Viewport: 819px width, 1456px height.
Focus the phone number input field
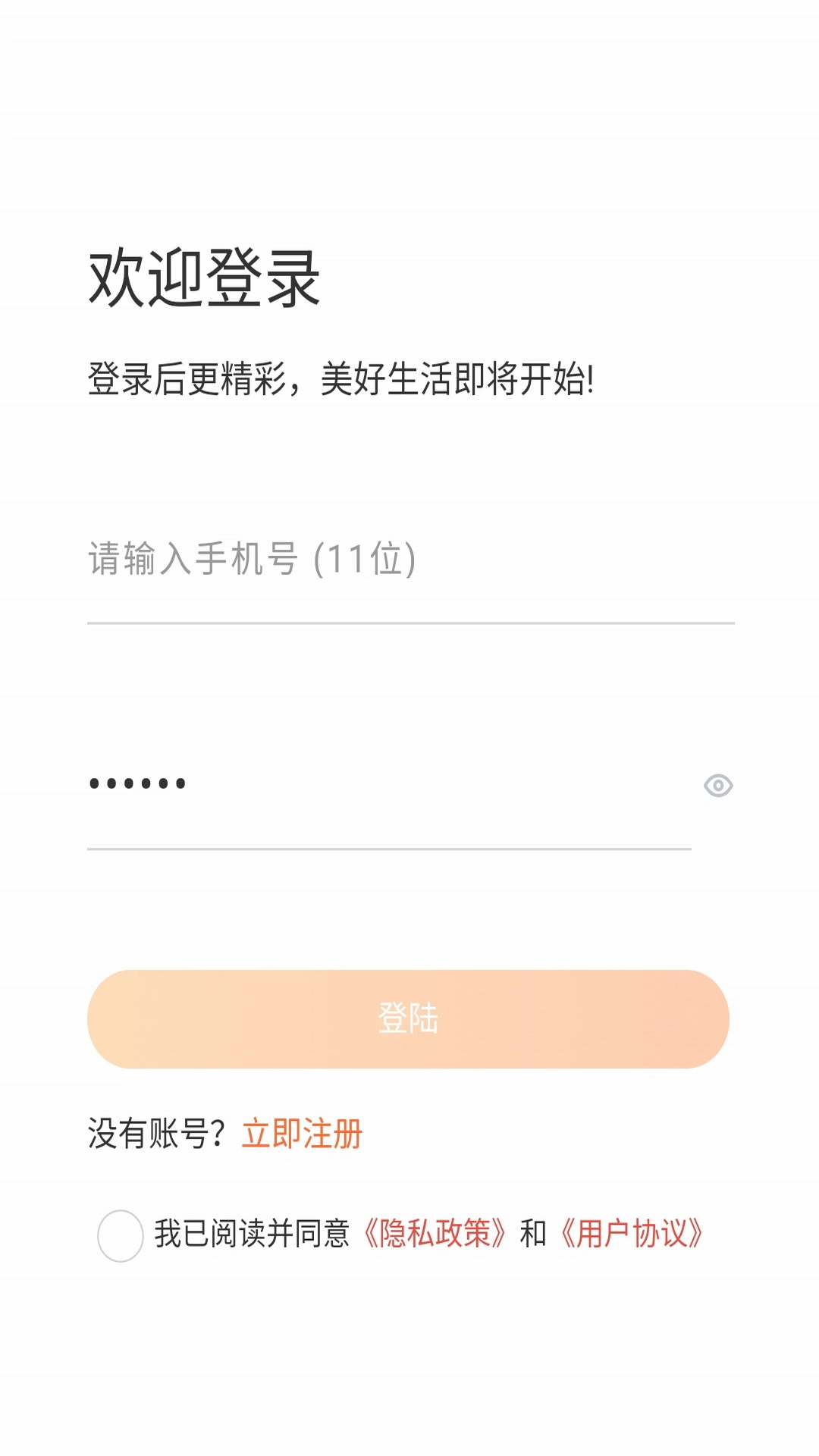[409, 560]
